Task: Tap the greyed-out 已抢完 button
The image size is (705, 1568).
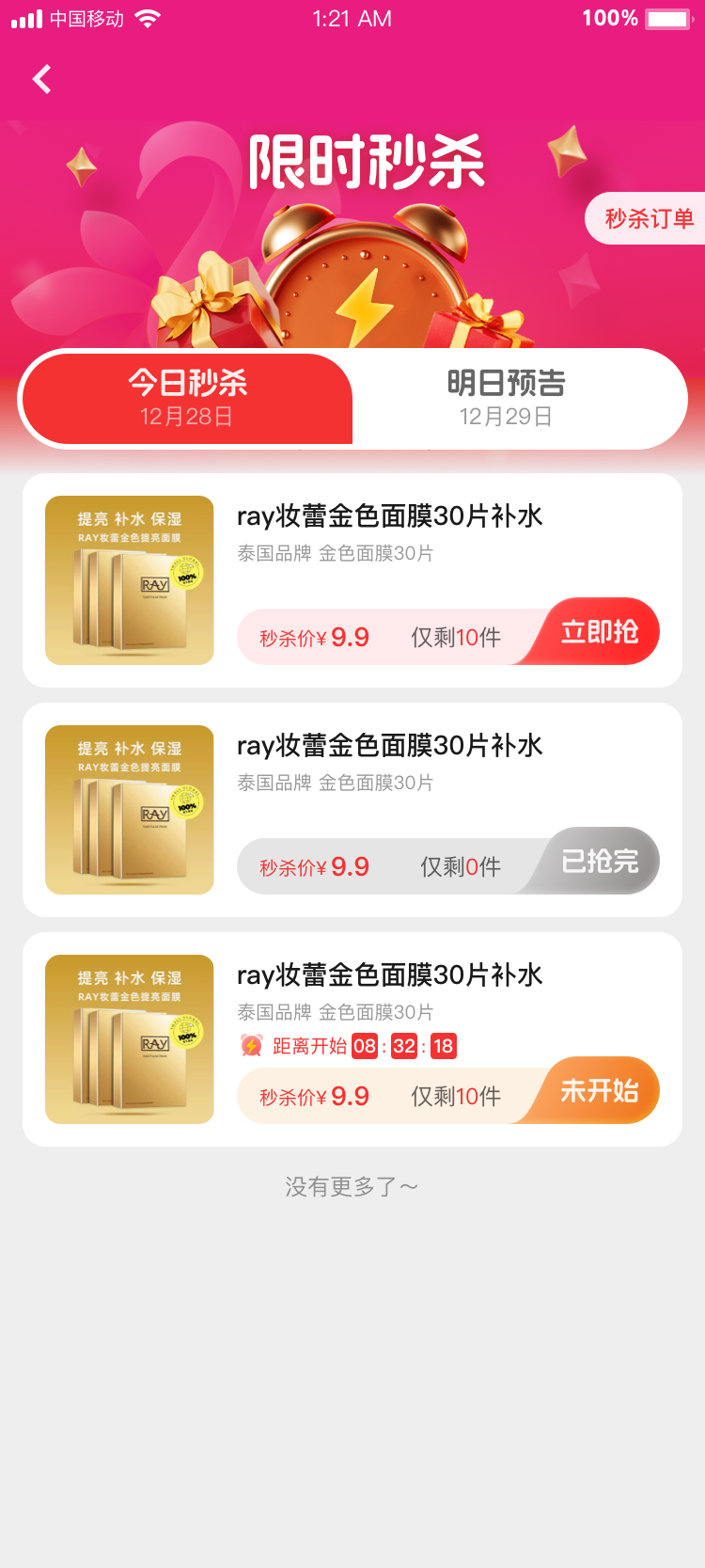Action: [599, 861]
